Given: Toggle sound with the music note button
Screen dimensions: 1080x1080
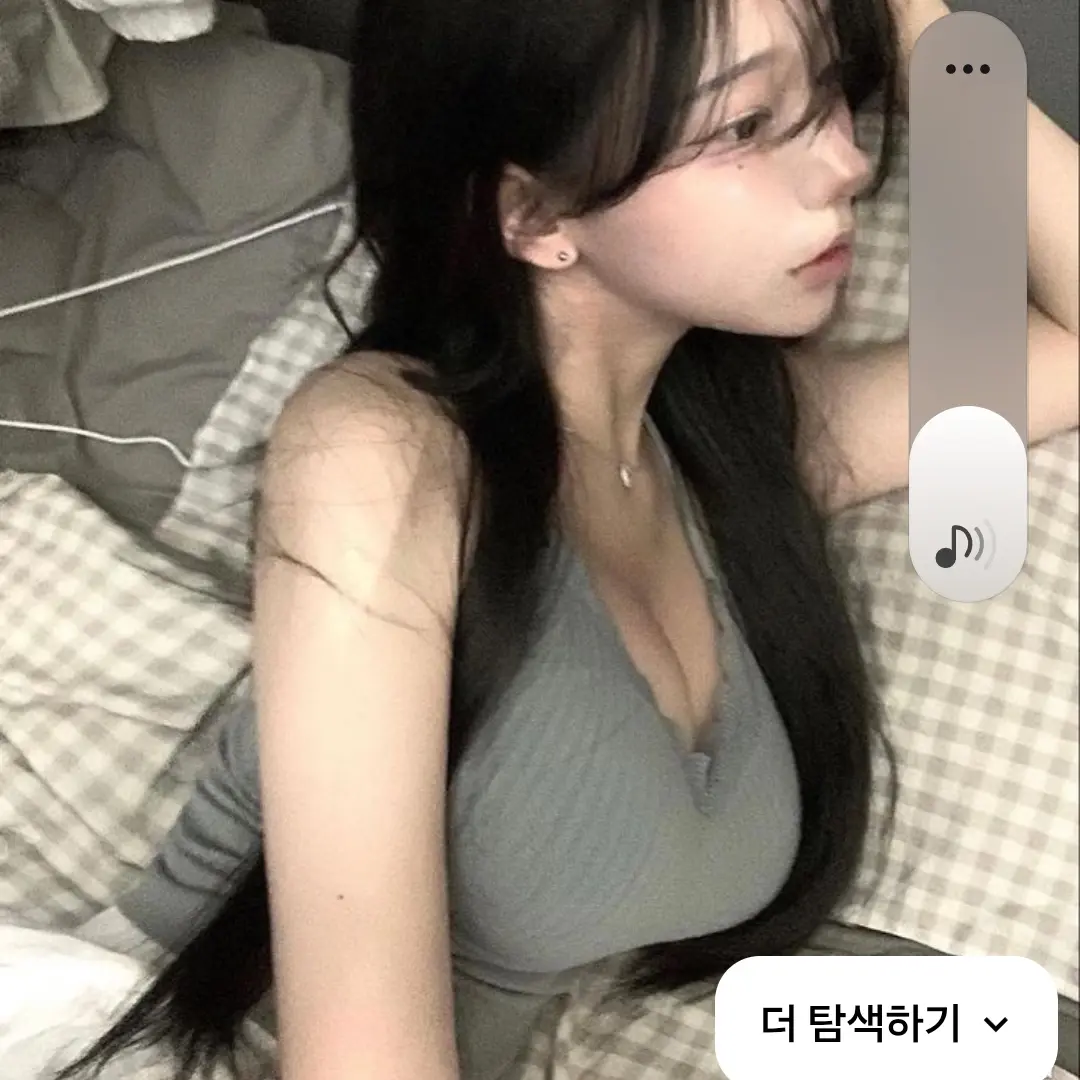Looking at the screenshot, I should (x=966, y=543).
